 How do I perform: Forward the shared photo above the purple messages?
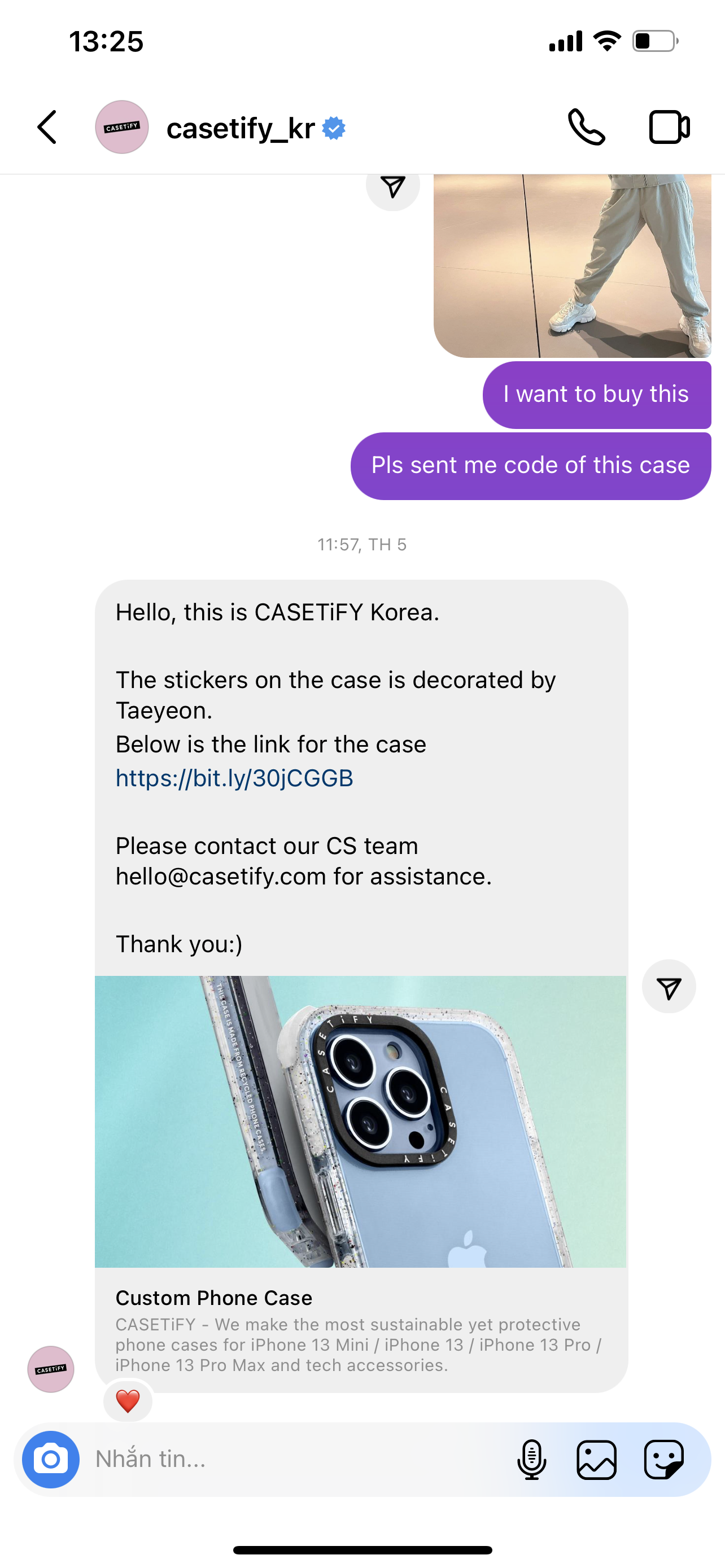pos(392,187)
